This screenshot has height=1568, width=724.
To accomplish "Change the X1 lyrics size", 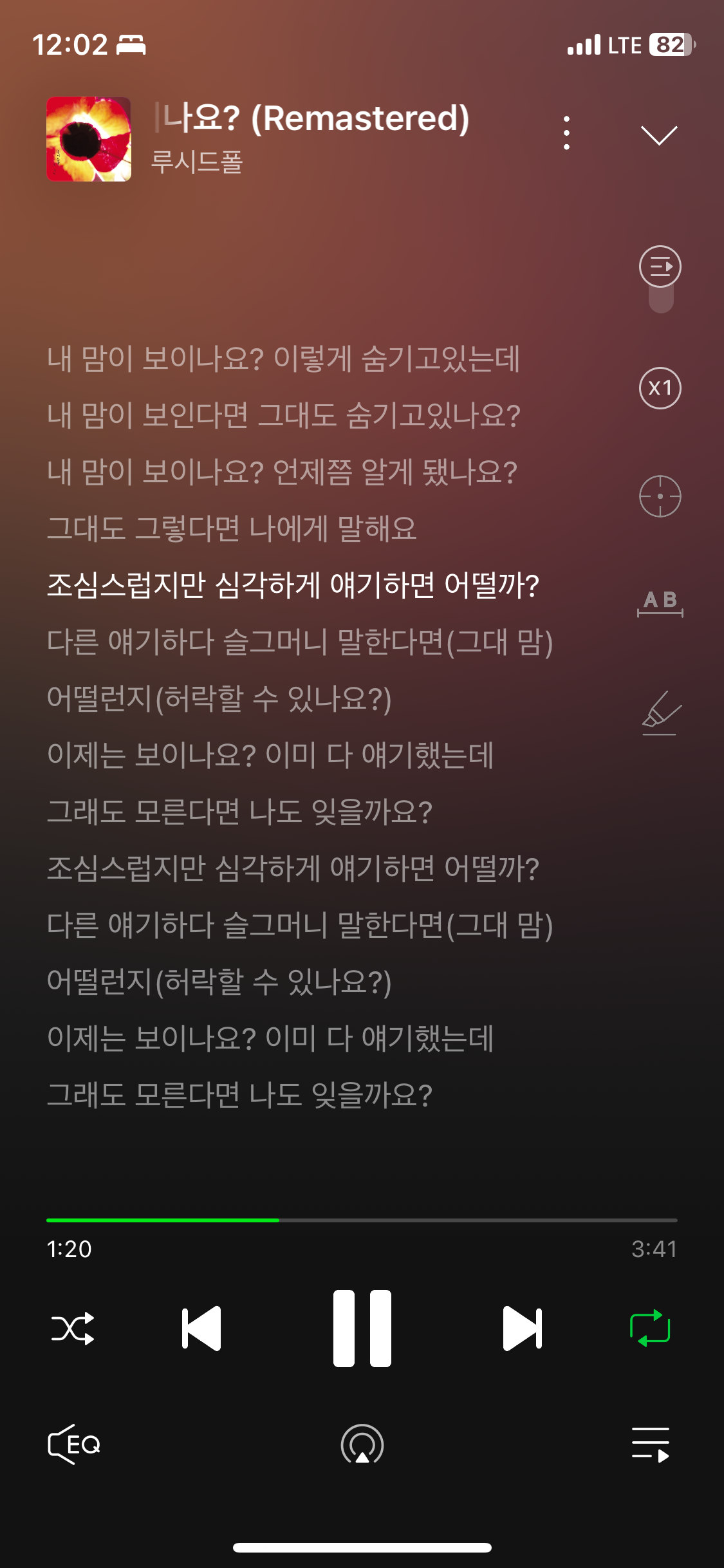I will click(x=660, y=388).
